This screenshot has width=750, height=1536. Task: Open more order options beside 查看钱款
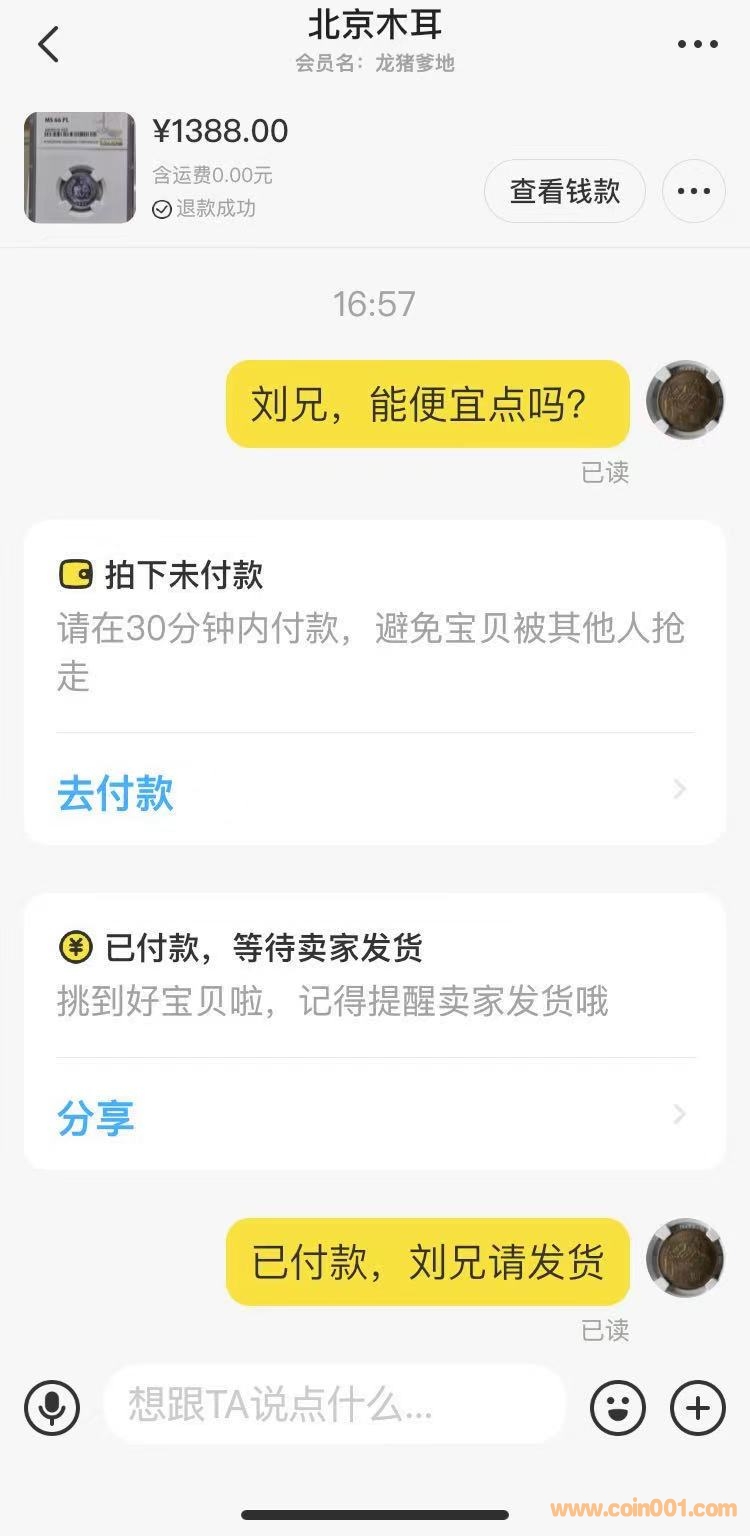694,191
